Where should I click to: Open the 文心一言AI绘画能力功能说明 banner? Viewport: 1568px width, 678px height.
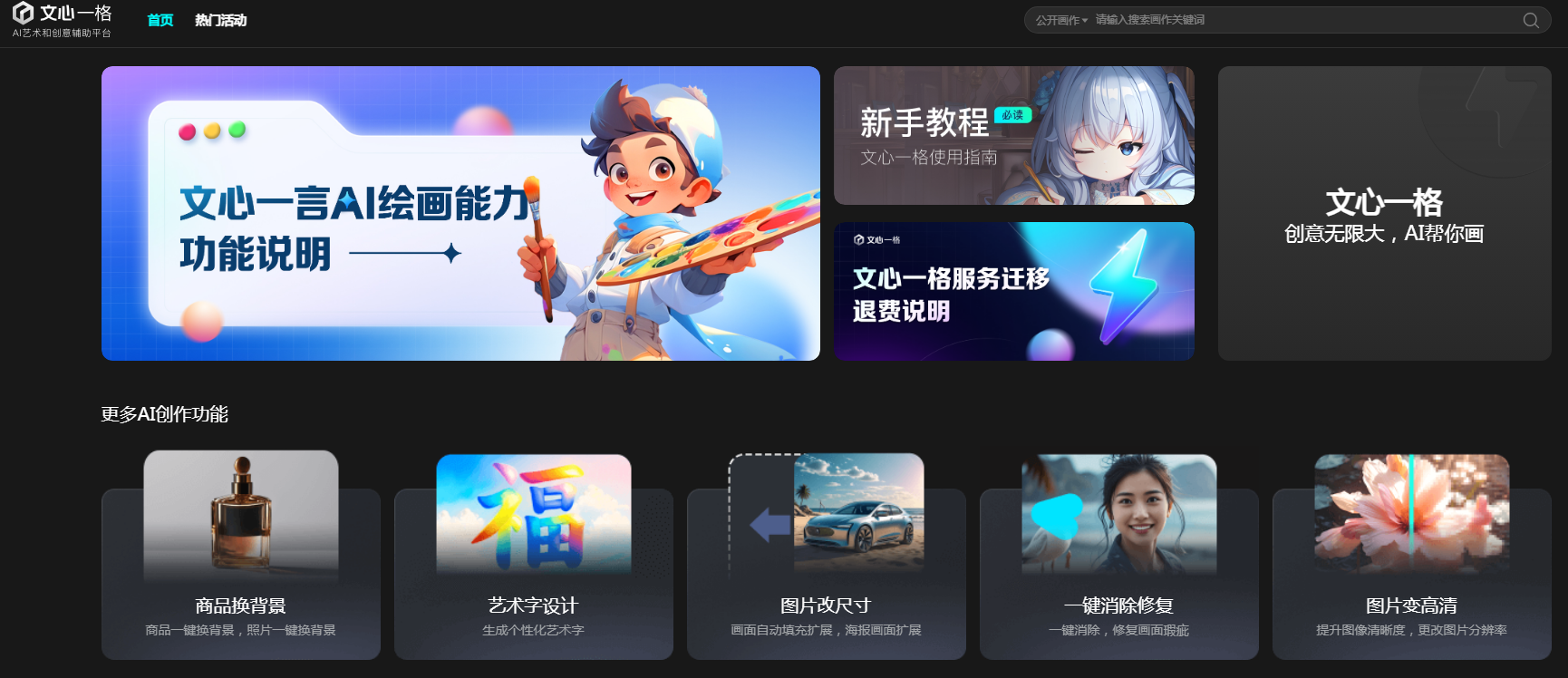(x=460, y=213)
